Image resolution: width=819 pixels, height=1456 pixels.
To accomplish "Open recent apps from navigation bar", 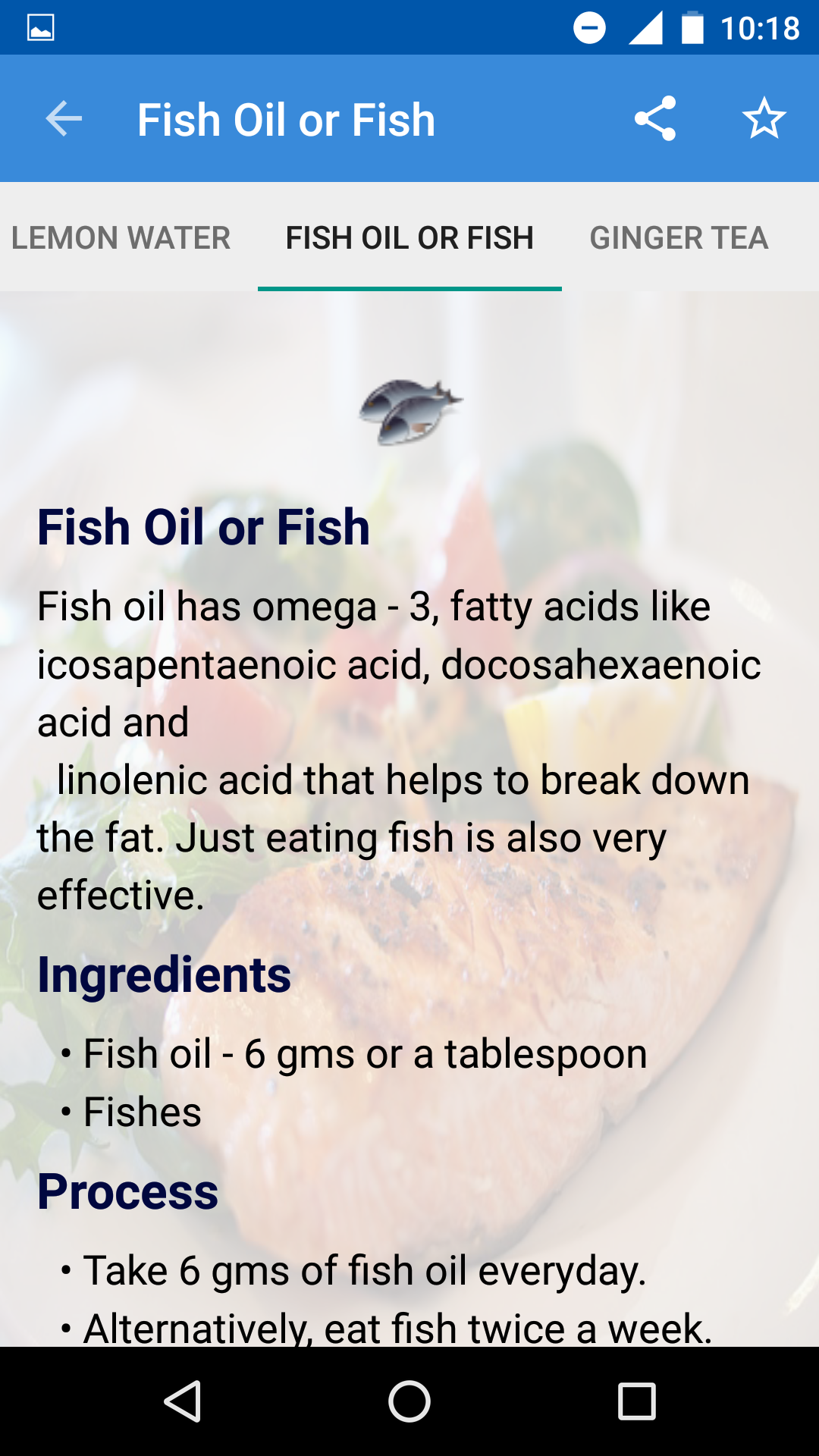I will [x=637, y=1401].
